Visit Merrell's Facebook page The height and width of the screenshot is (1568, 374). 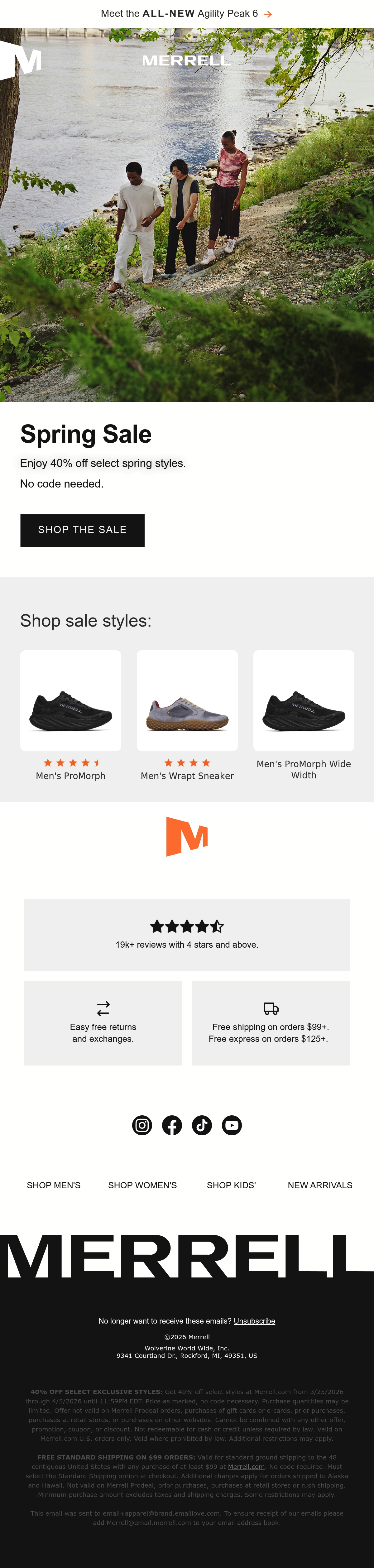172,1125
